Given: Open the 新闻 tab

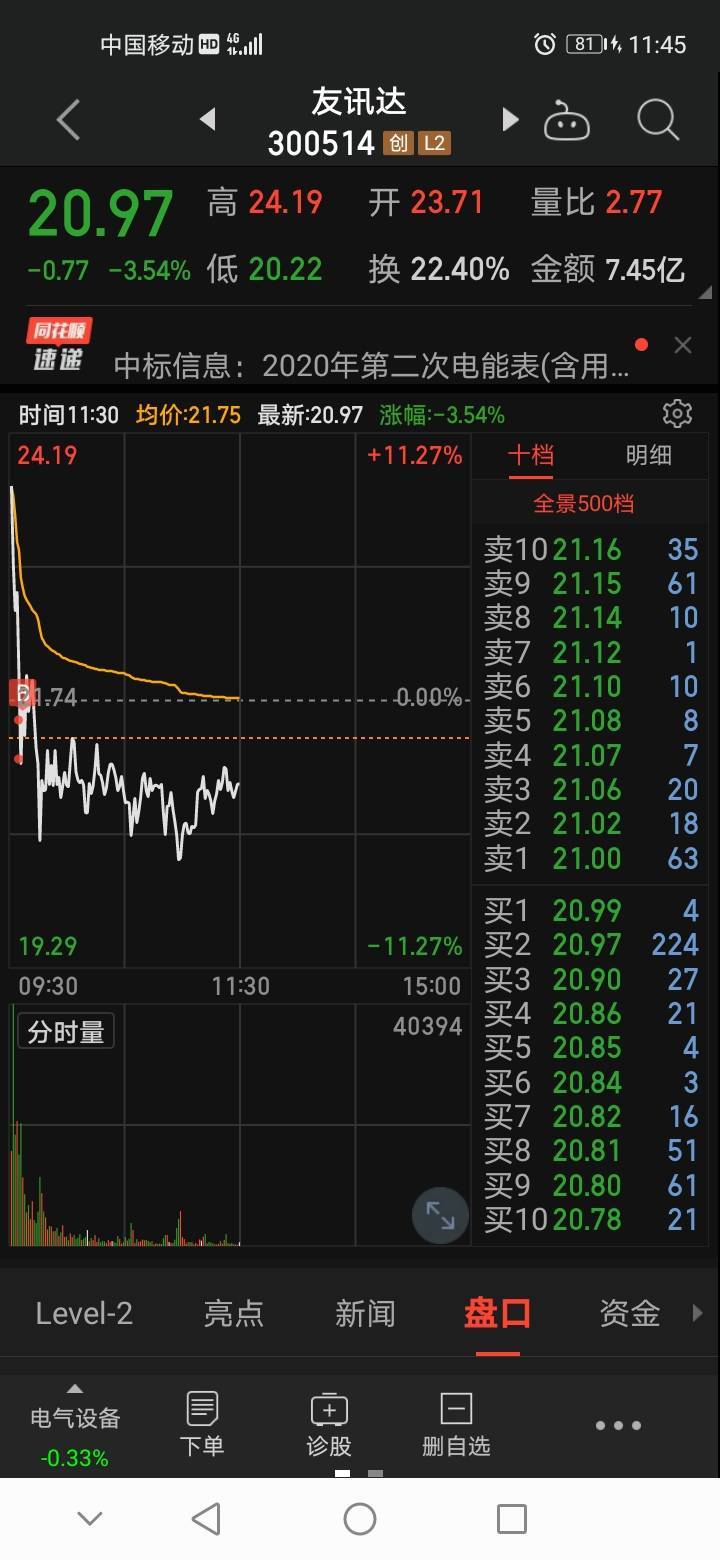Looking at the screenshot, I should 365,1313.
